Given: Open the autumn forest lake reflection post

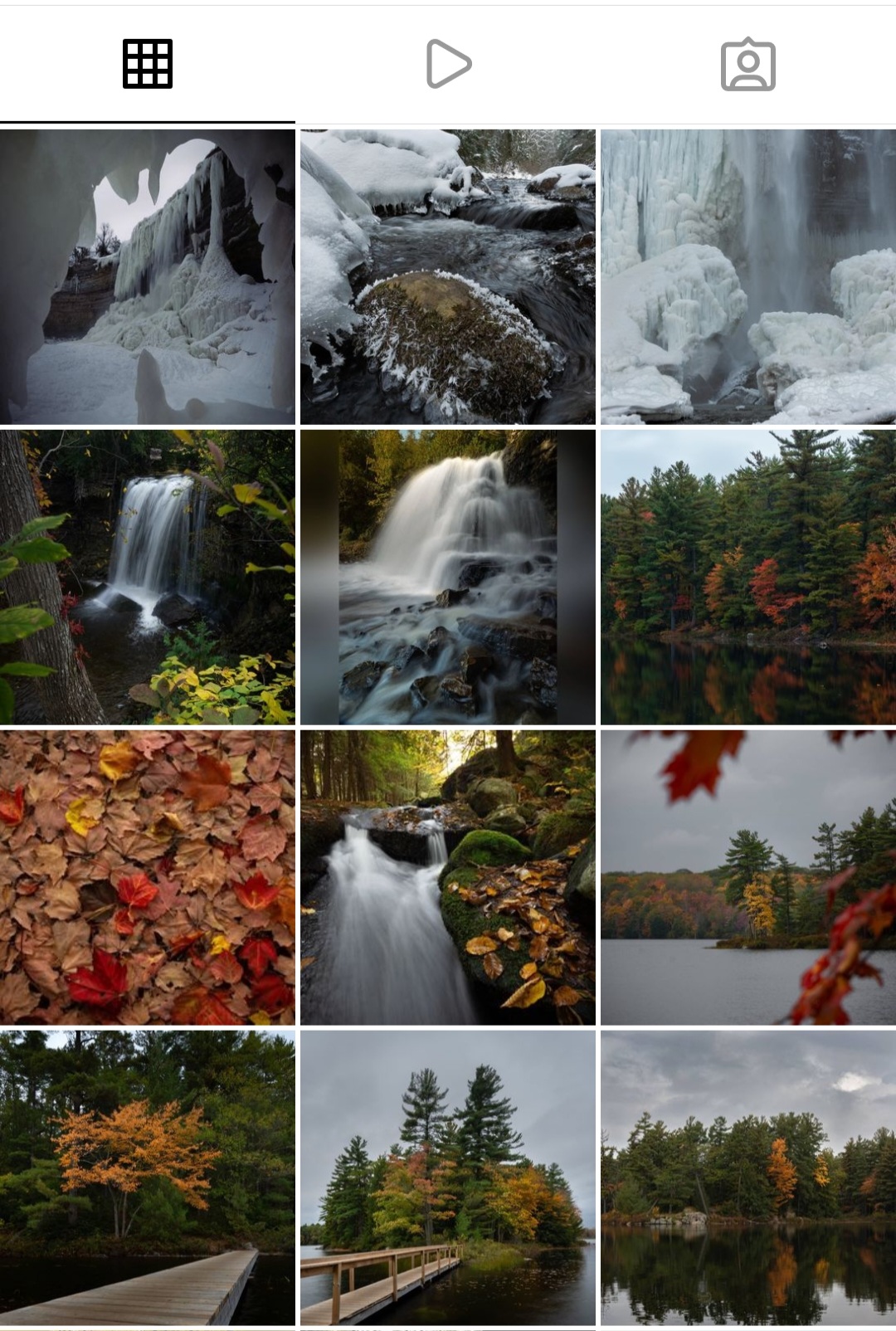Looking at the screenshot, I should pyautogui.click(x=747, y=577).
